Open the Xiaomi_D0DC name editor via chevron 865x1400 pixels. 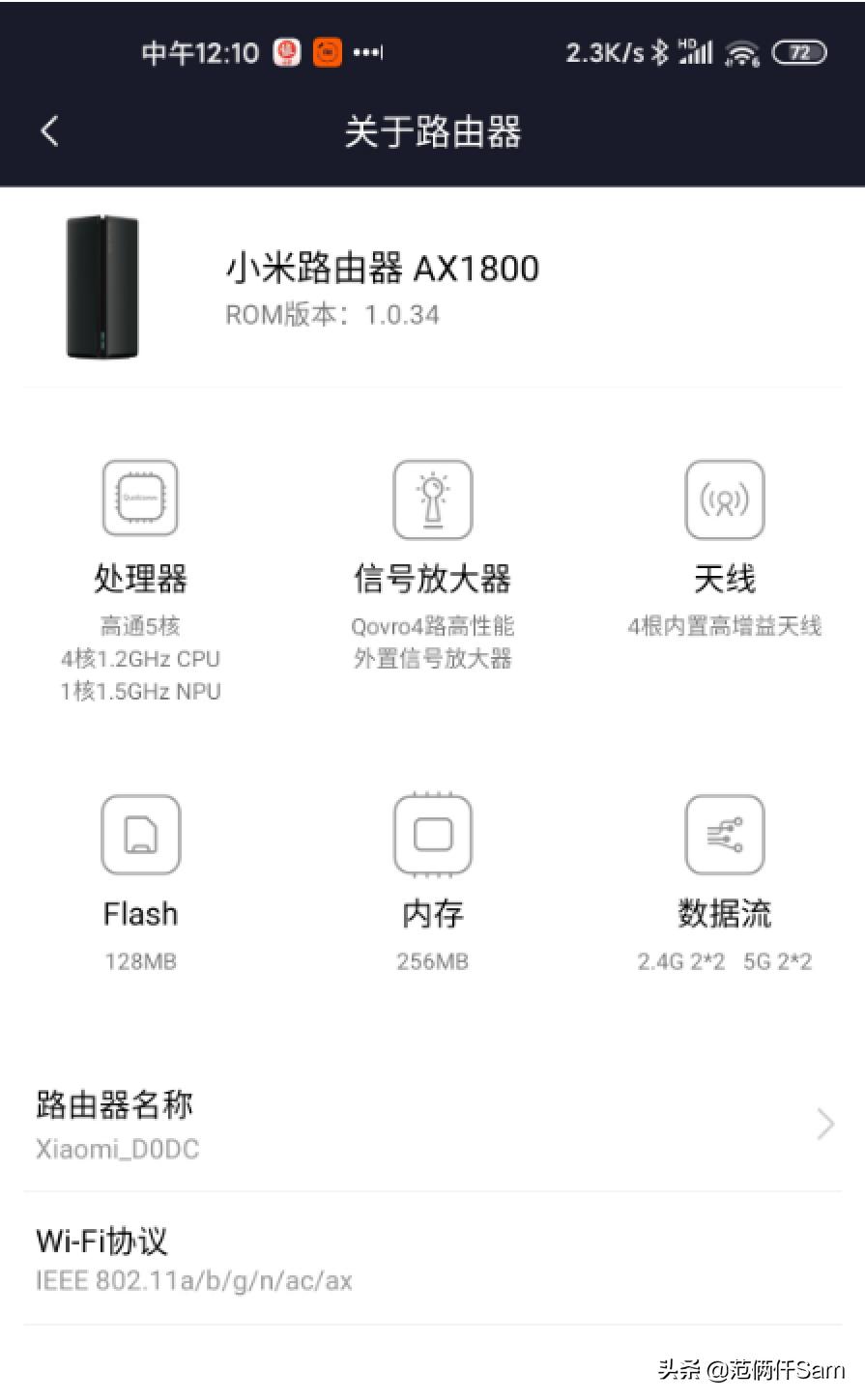point(825,1124)
